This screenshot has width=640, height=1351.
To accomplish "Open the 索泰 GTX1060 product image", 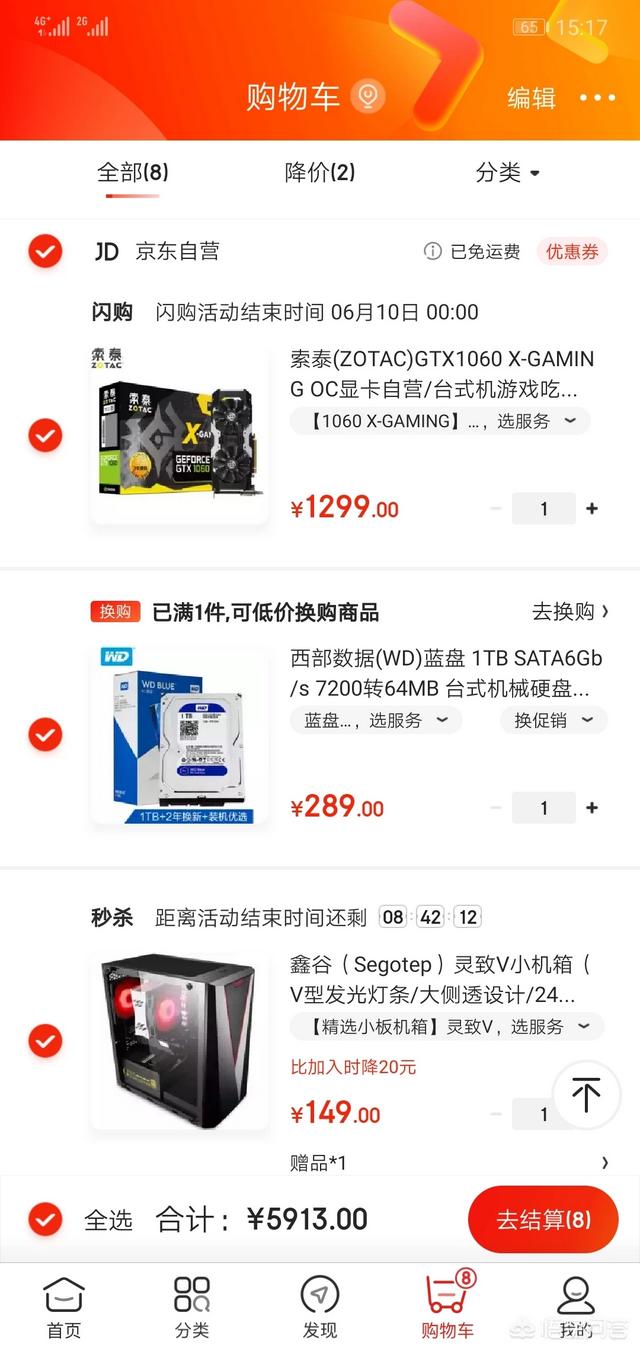I will [179, 434].
